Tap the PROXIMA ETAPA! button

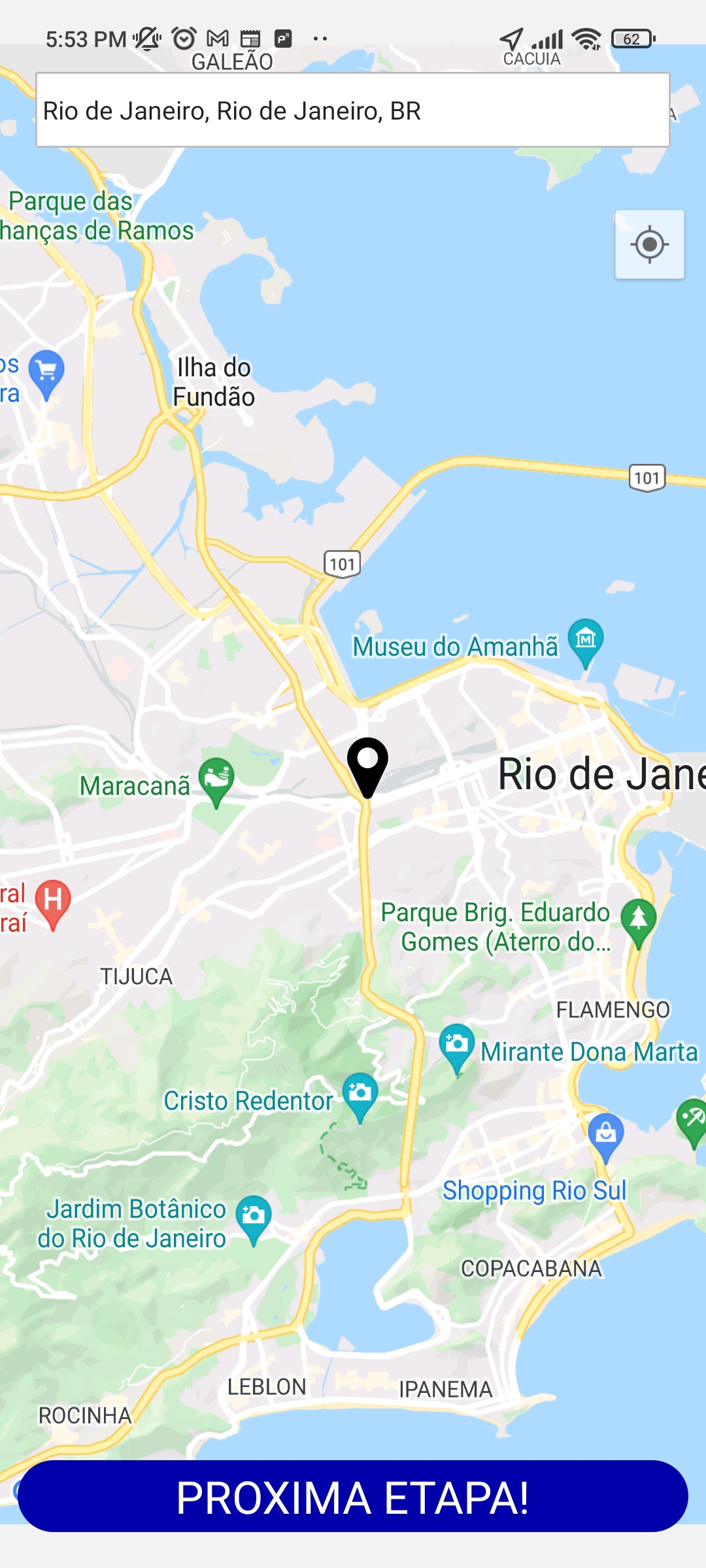[352, 1497]
